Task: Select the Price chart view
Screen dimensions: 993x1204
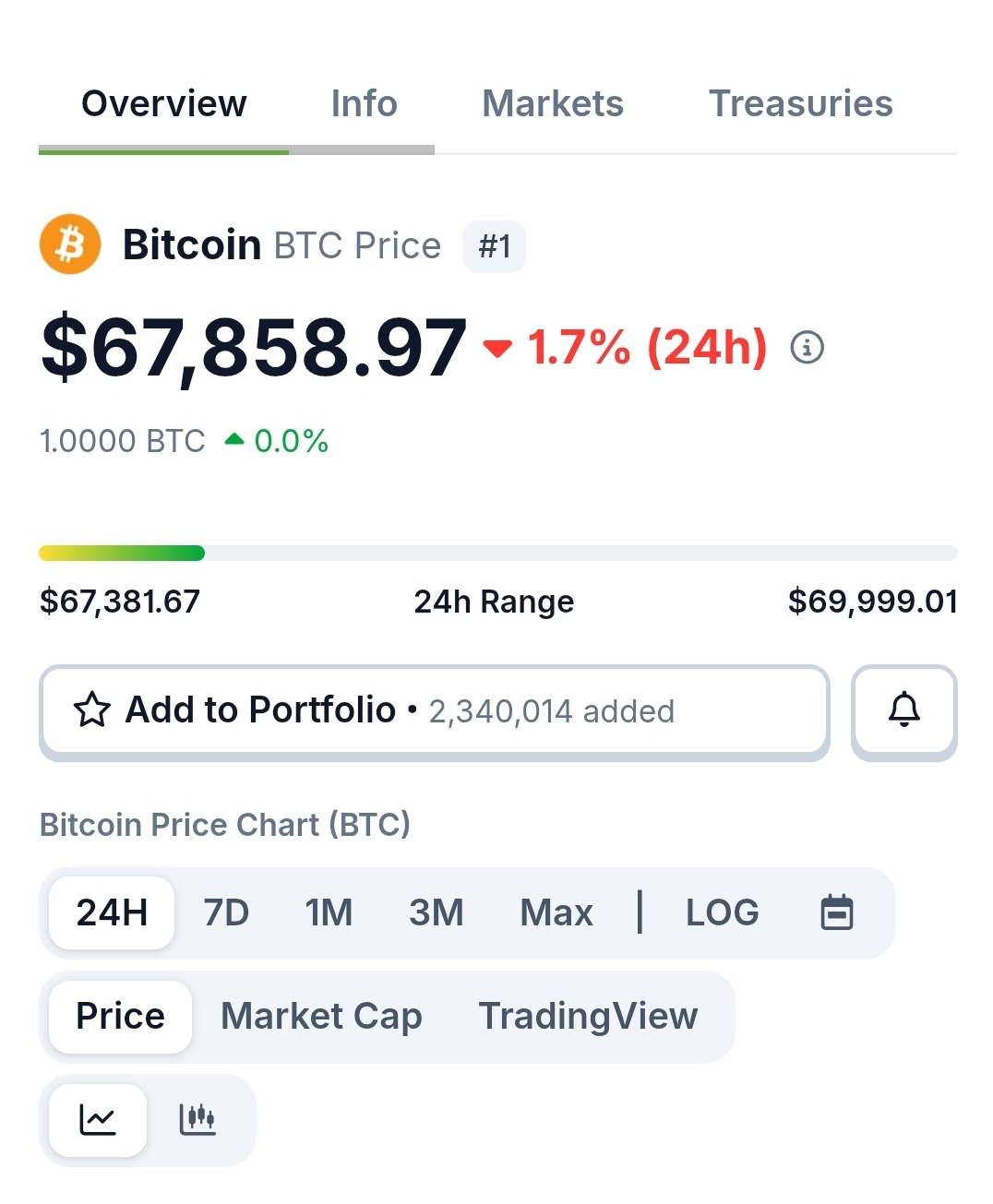Action: pyautogui.click(x=120, y=1017)
